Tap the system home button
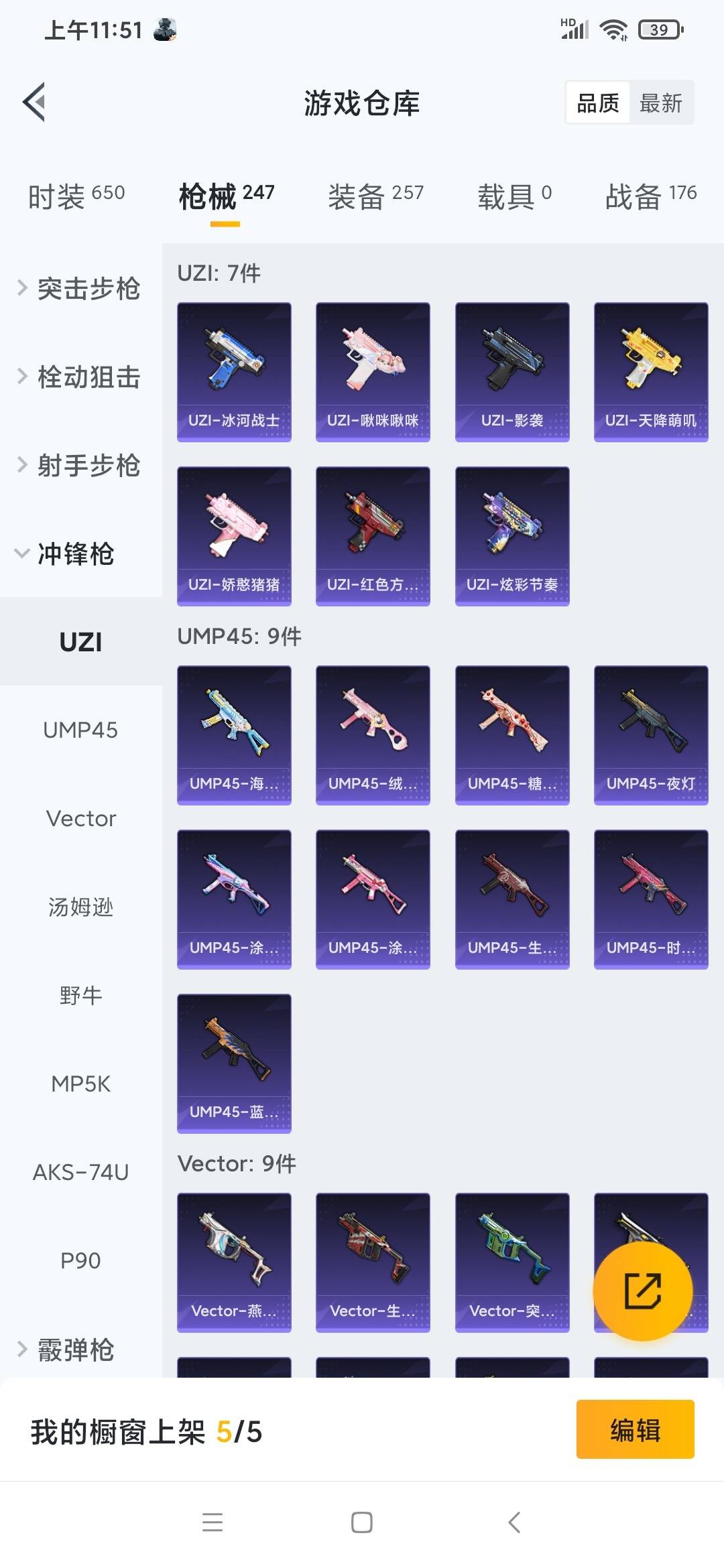The image size is (724, 1568). (362, 1522)
